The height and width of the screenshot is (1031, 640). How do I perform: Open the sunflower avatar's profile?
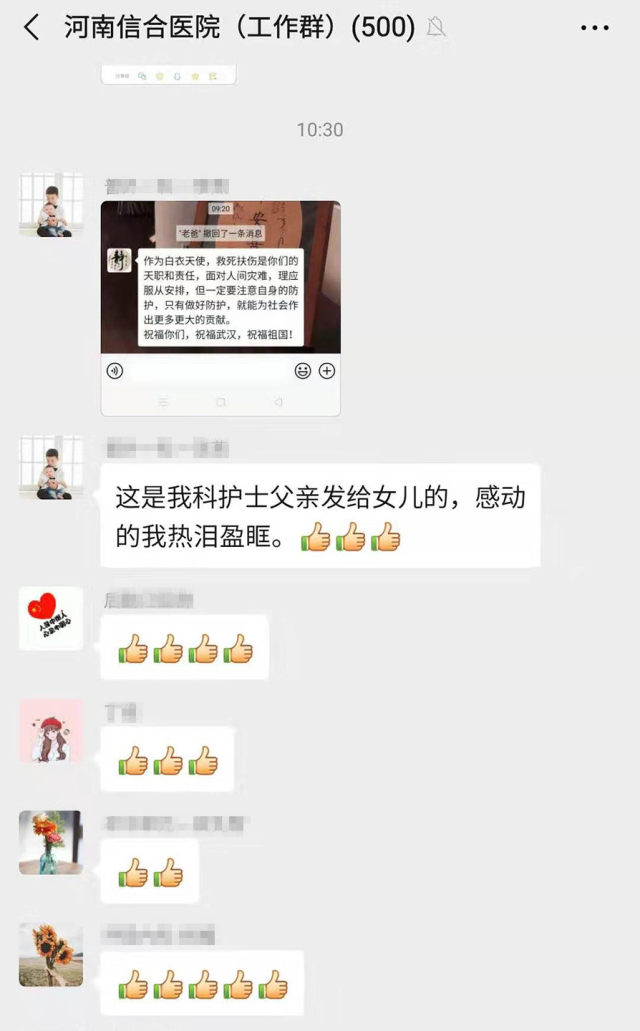[x=51, y=955]
